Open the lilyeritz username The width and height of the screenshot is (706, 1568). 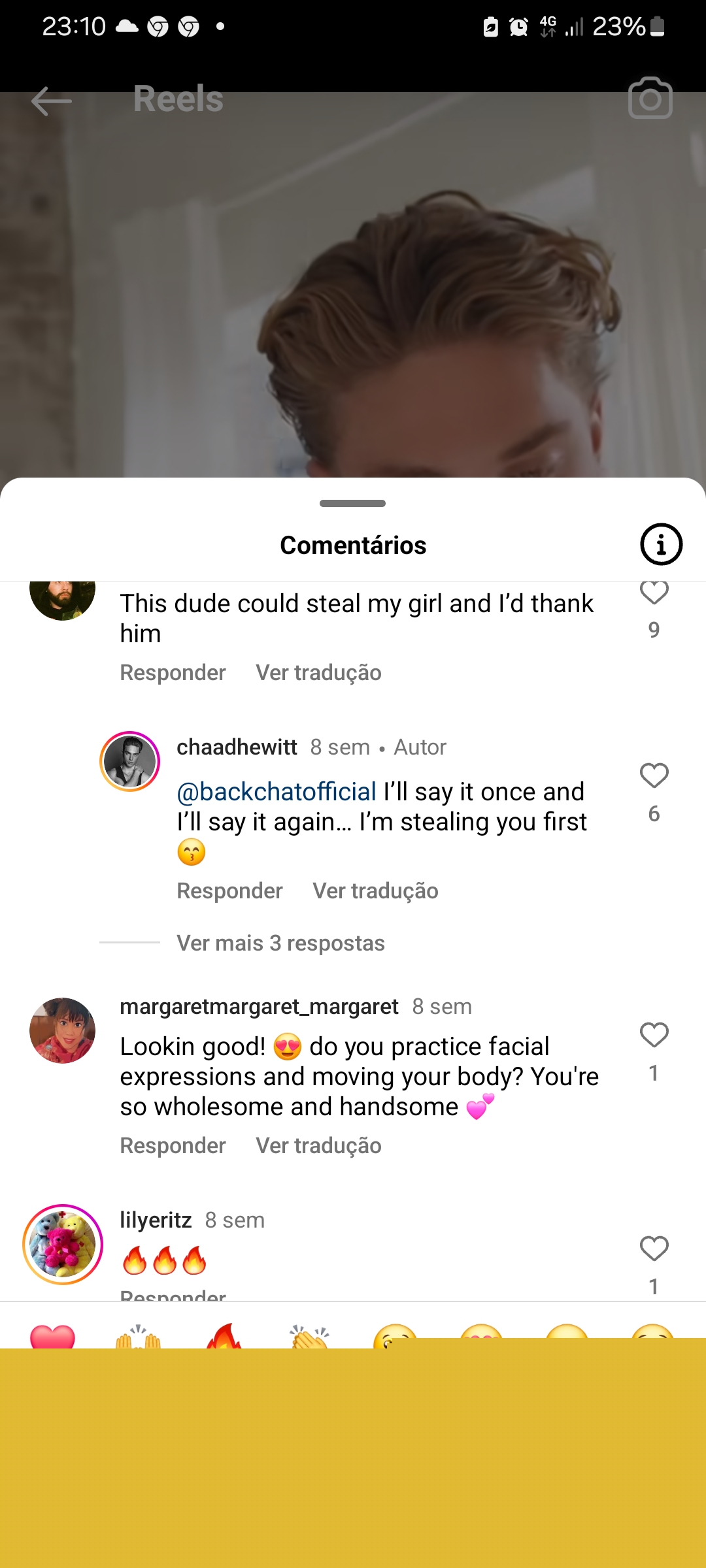point(156,1220)
